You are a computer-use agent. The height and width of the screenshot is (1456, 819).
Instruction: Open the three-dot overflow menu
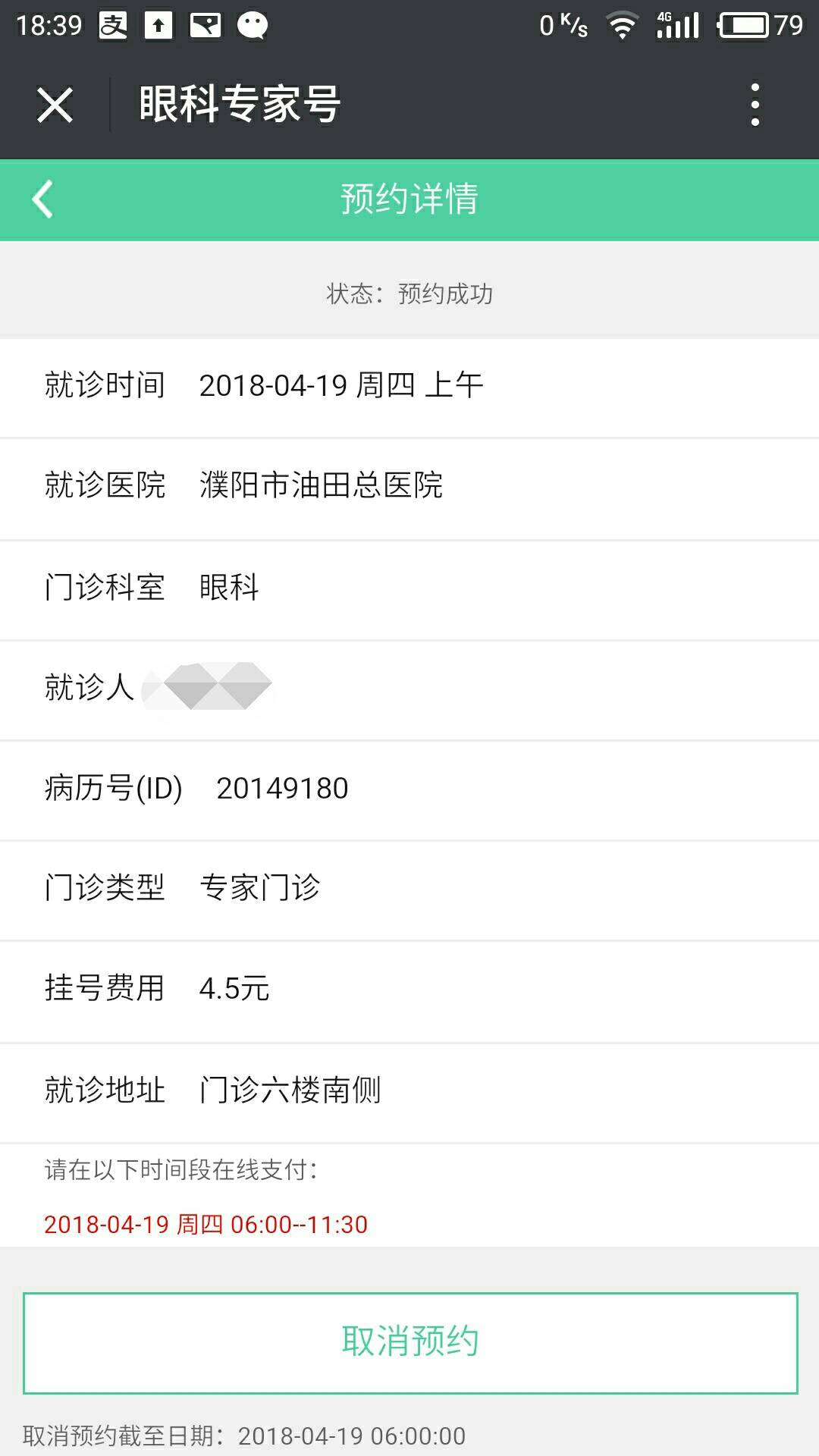click(x=755, y=105)
